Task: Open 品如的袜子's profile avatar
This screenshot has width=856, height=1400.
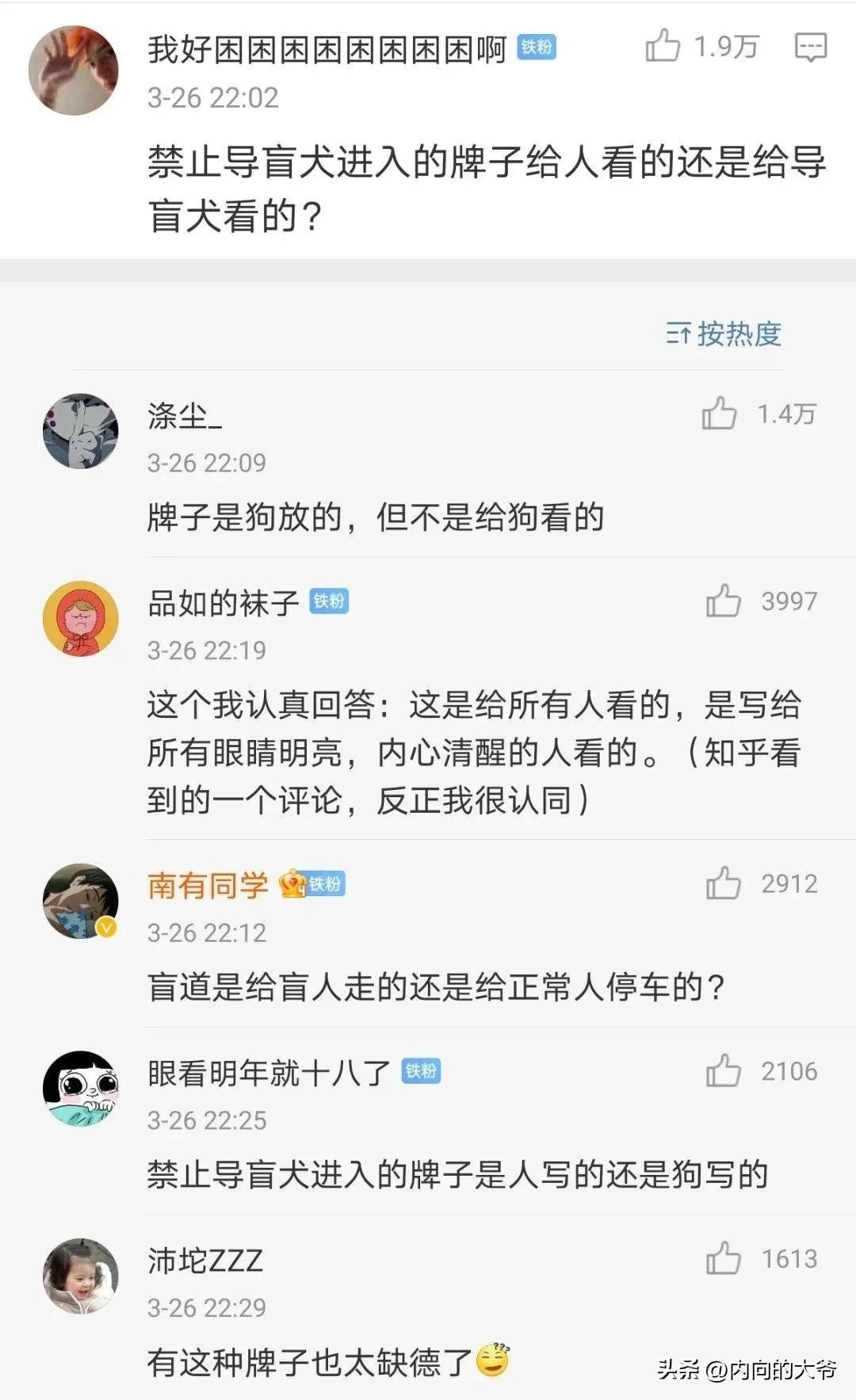Action: pyautogui.click(x=80, y=619)
